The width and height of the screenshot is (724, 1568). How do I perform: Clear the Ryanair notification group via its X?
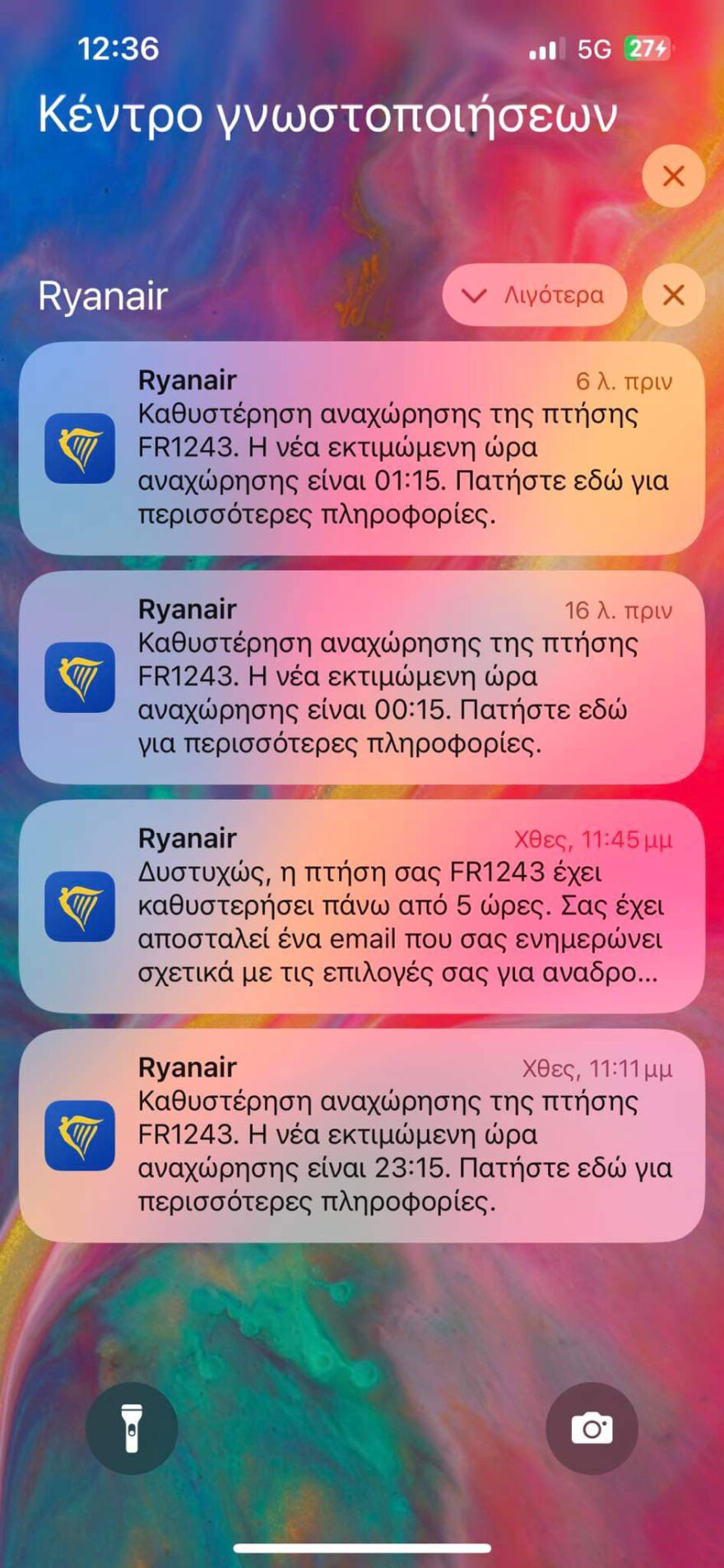673,295
